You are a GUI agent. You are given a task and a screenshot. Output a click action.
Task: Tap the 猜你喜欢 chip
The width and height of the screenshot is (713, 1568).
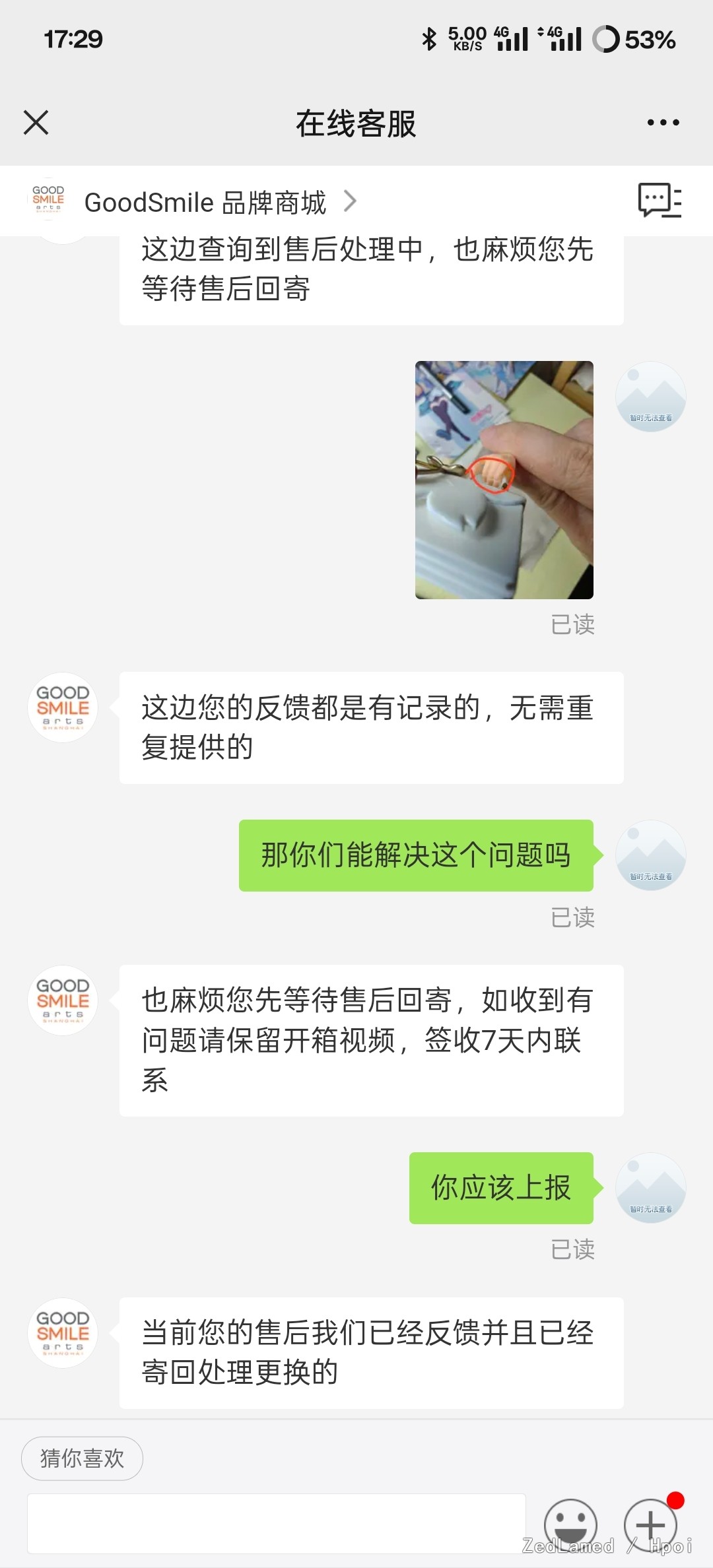tap(82, 1458)
